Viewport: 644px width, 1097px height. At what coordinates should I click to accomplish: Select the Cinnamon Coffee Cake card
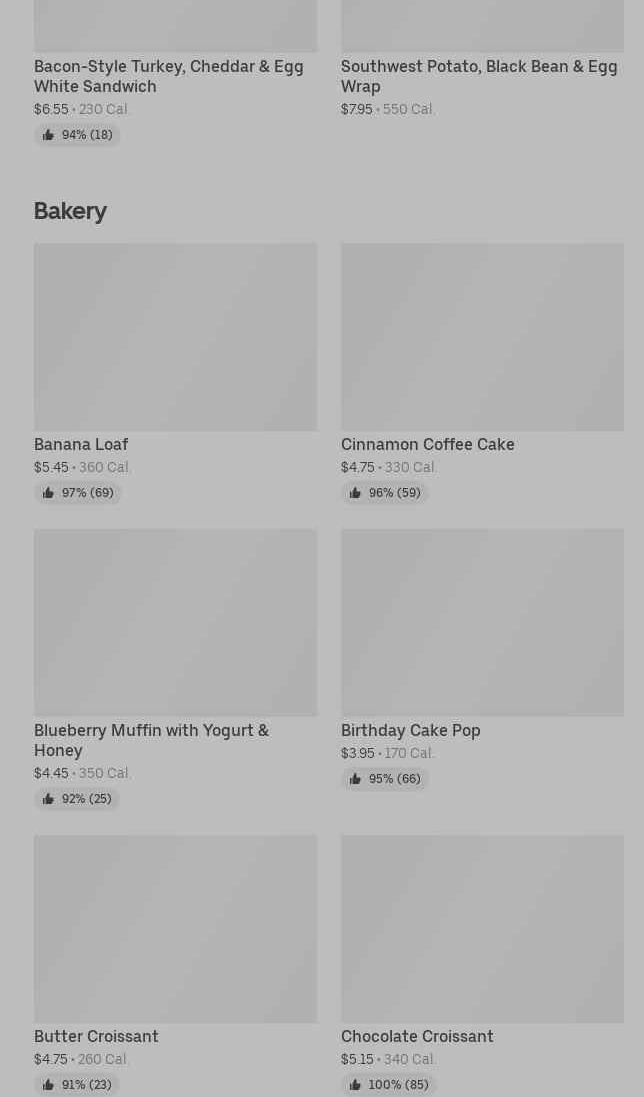[482, 337]
